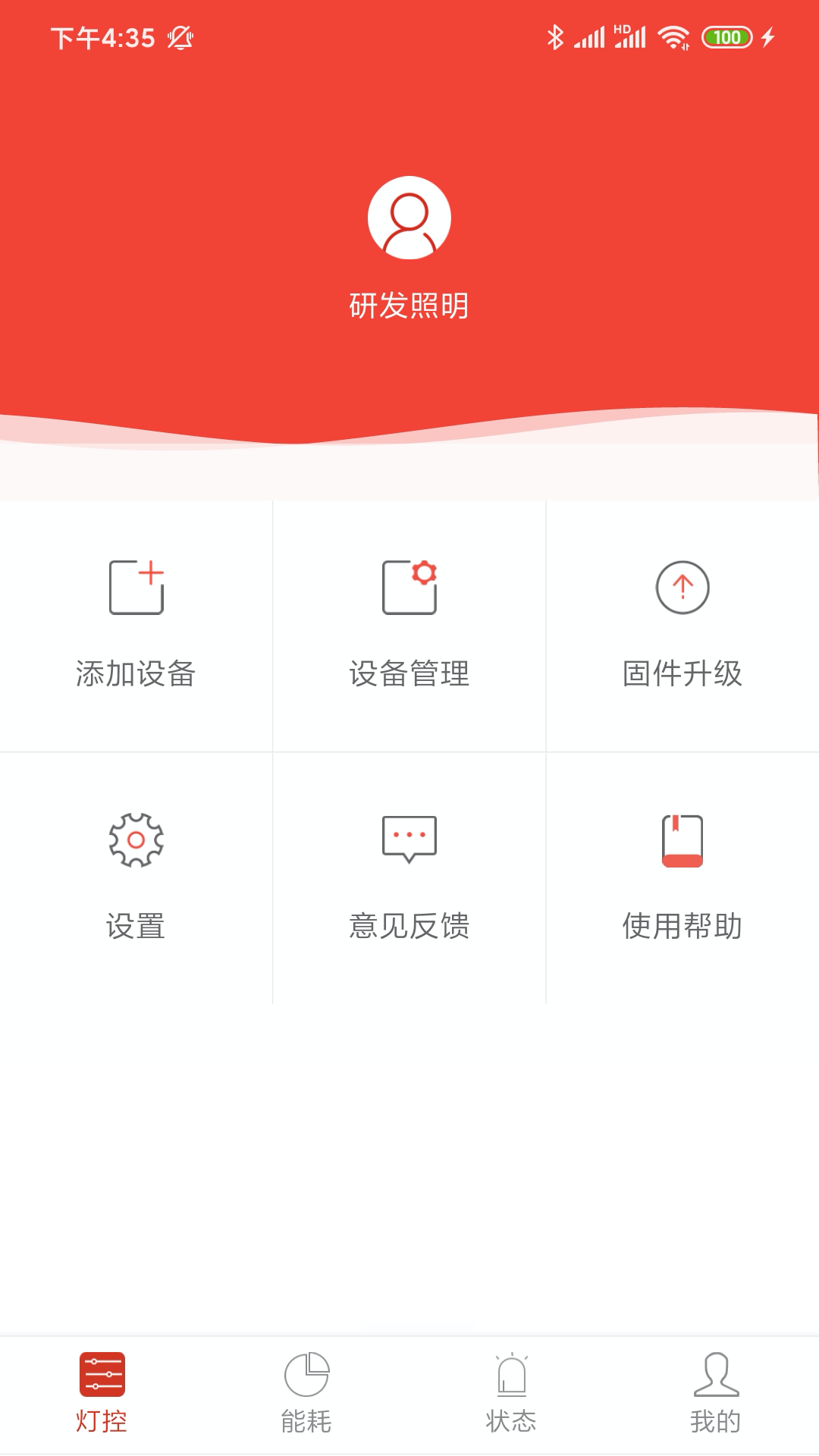Open 使用帮助 usage help
Viewport: 819px width, 1456px height.
(682, 877)
